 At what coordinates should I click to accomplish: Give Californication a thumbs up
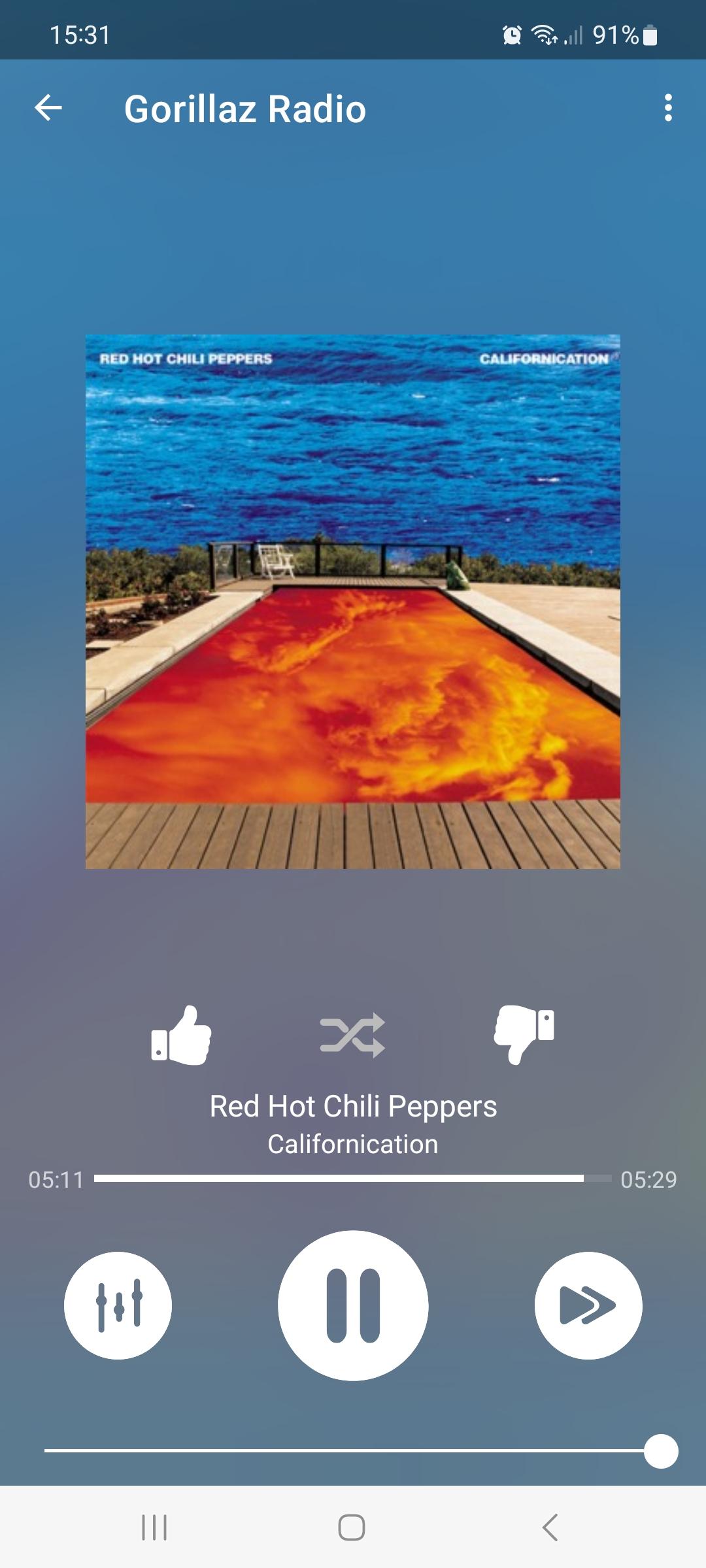pos(181,1036)
